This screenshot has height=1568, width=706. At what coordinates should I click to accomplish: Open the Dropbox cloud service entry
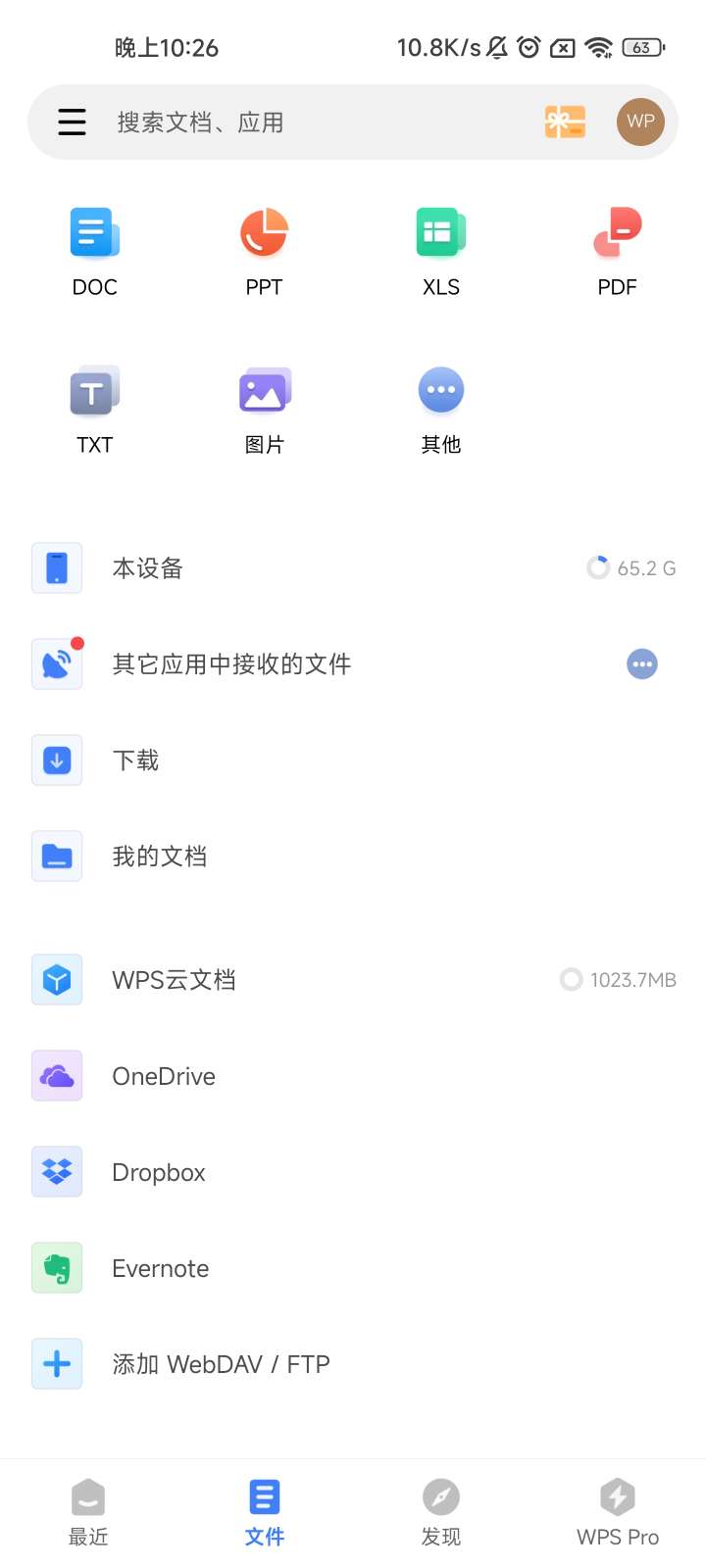click(x=158, y=1172)
